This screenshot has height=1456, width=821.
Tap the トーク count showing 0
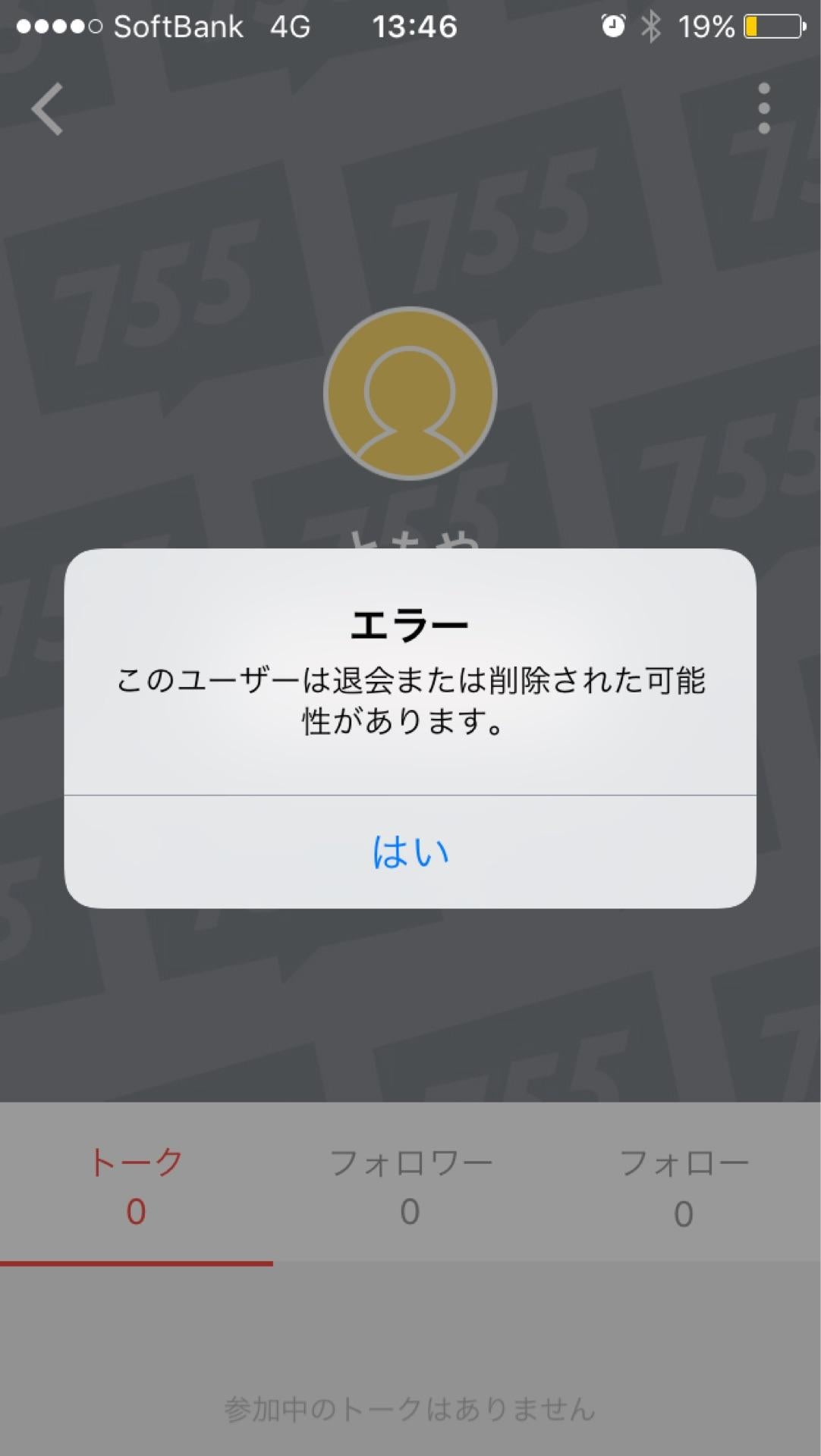coord(137,1211)
